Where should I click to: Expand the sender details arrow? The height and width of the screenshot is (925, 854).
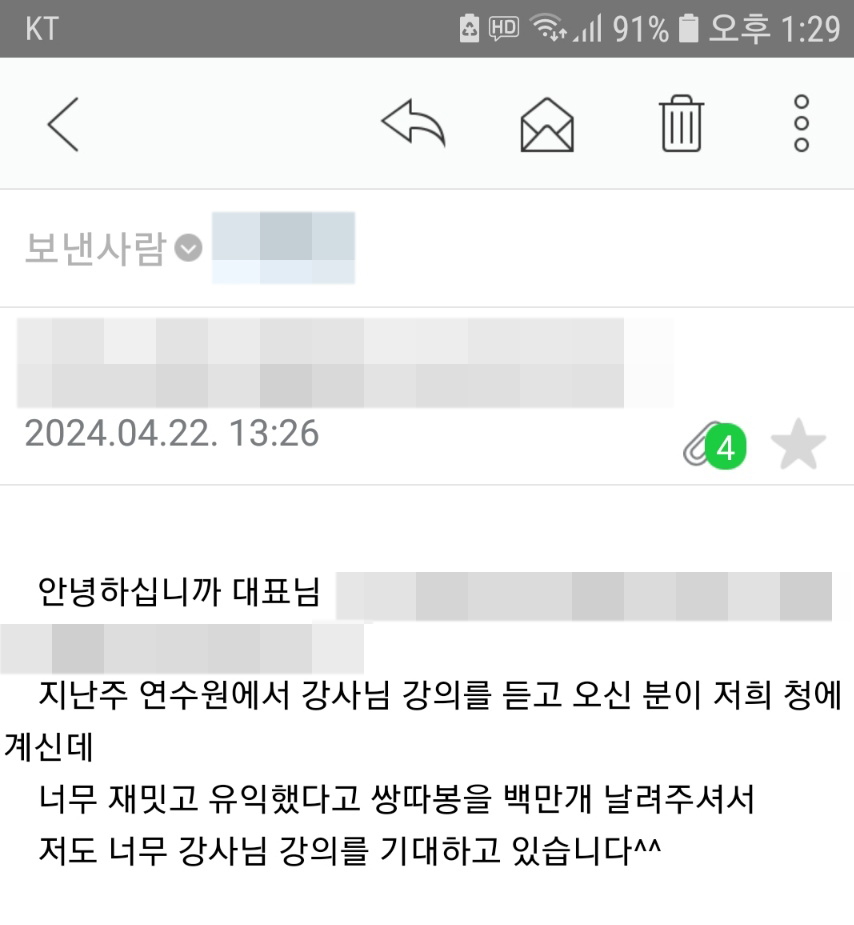point(188,248)
